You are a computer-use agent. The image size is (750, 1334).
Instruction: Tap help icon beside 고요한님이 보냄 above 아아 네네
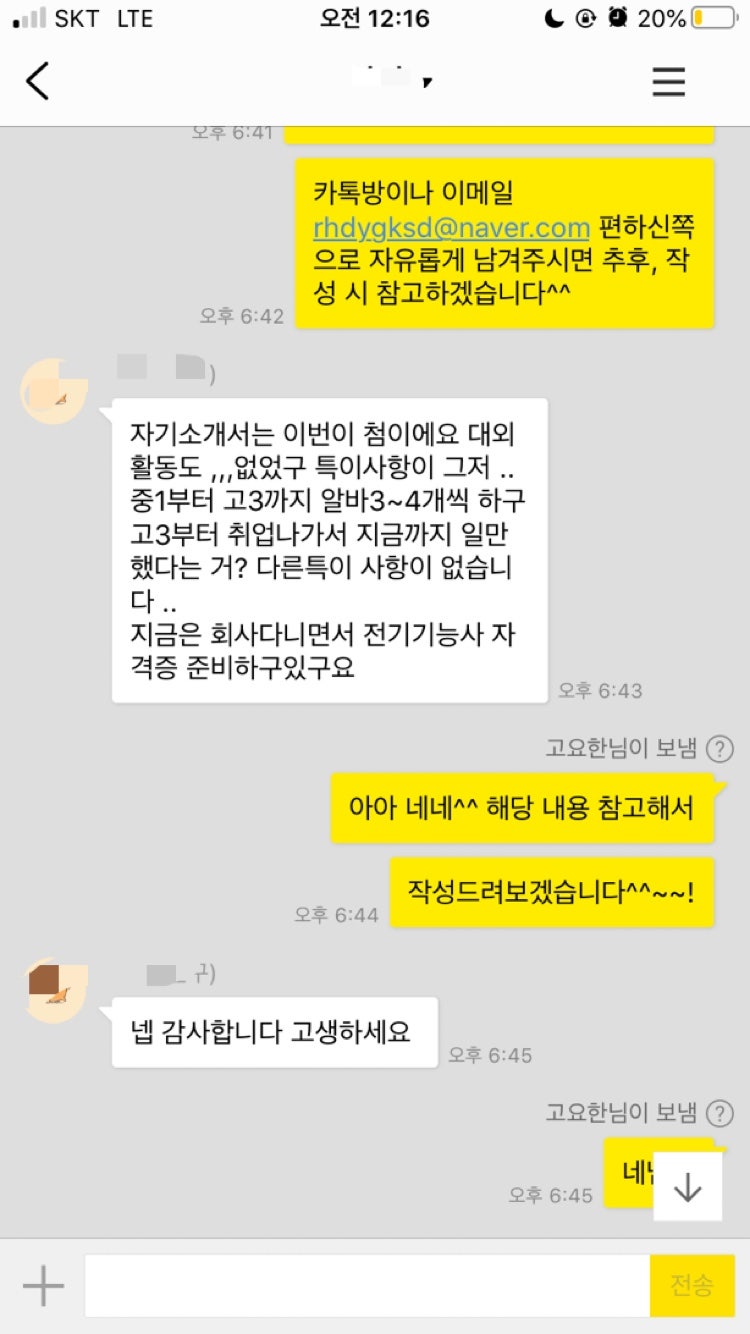click(719, 748)
